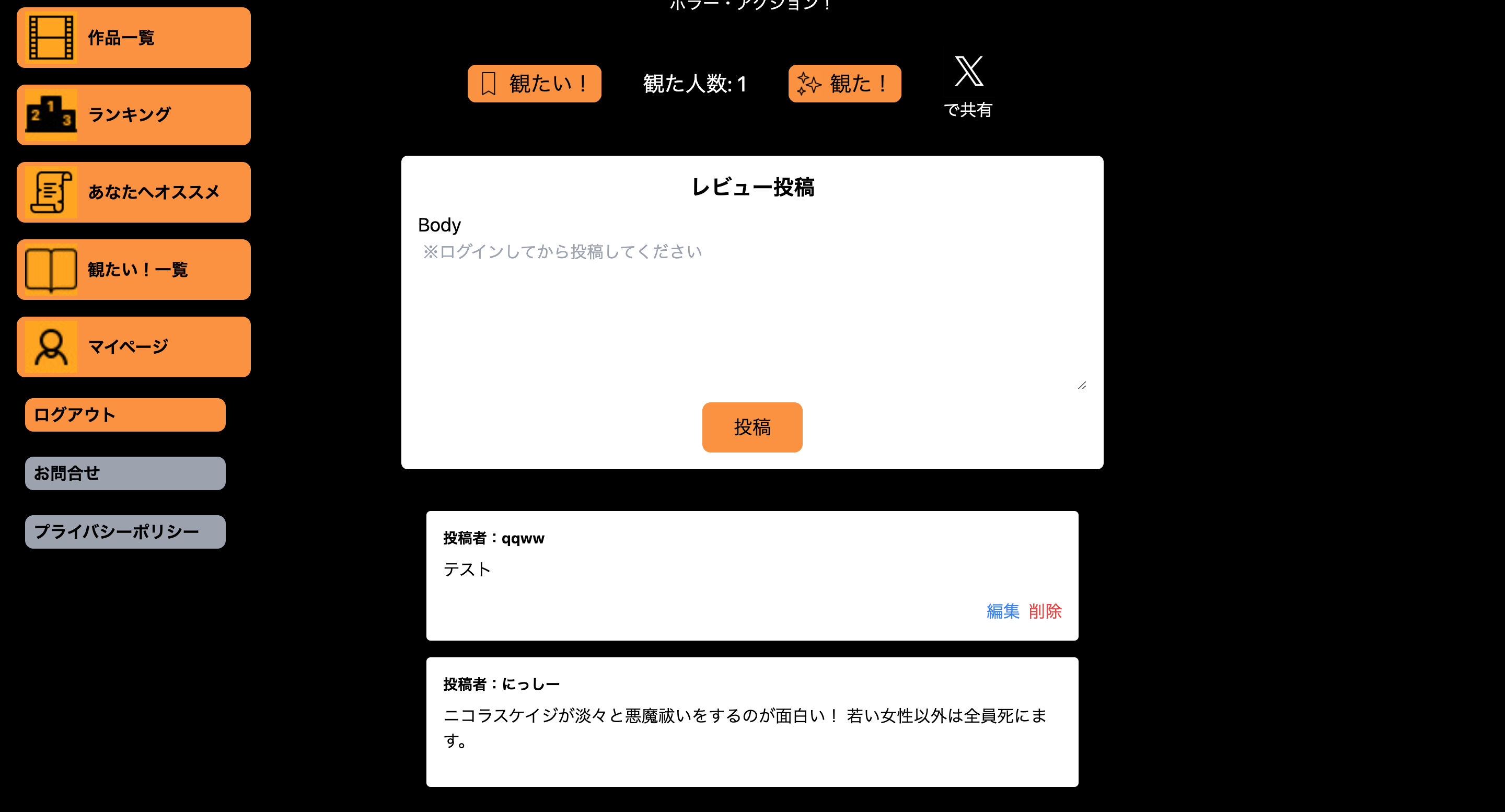Focus the review Body text field
This screenshot has width=1505, height=812.
coord(751,316)
